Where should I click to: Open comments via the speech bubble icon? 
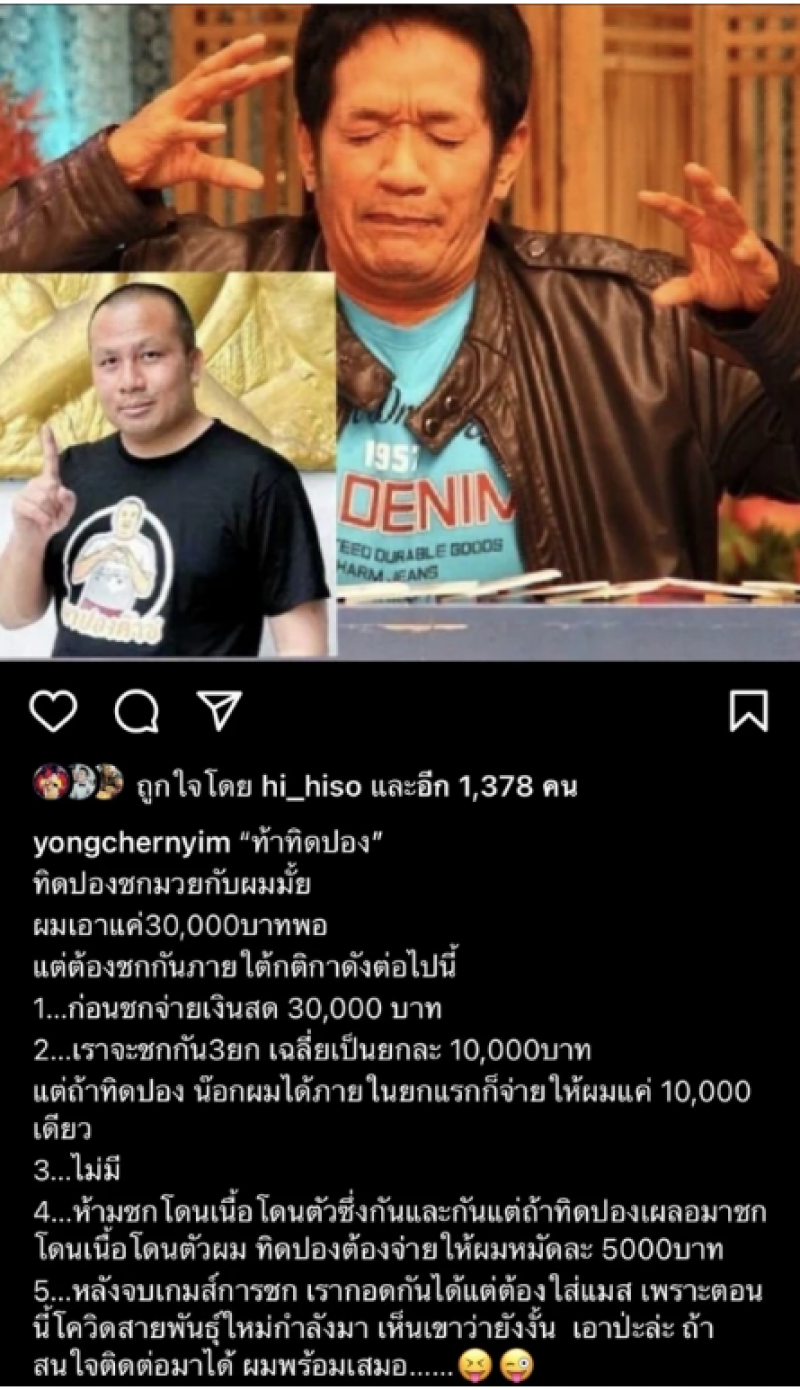pos(136,711)
